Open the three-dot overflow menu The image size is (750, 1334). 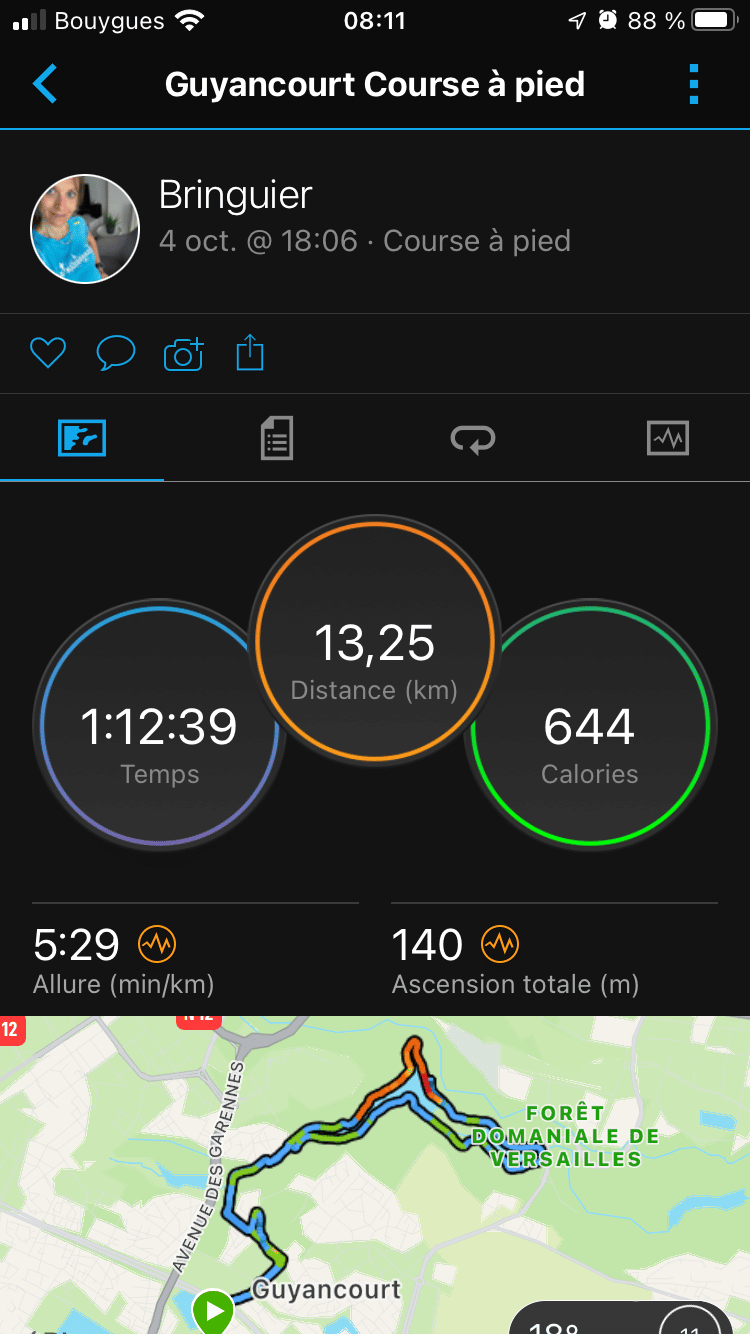(x=694, y=84)
